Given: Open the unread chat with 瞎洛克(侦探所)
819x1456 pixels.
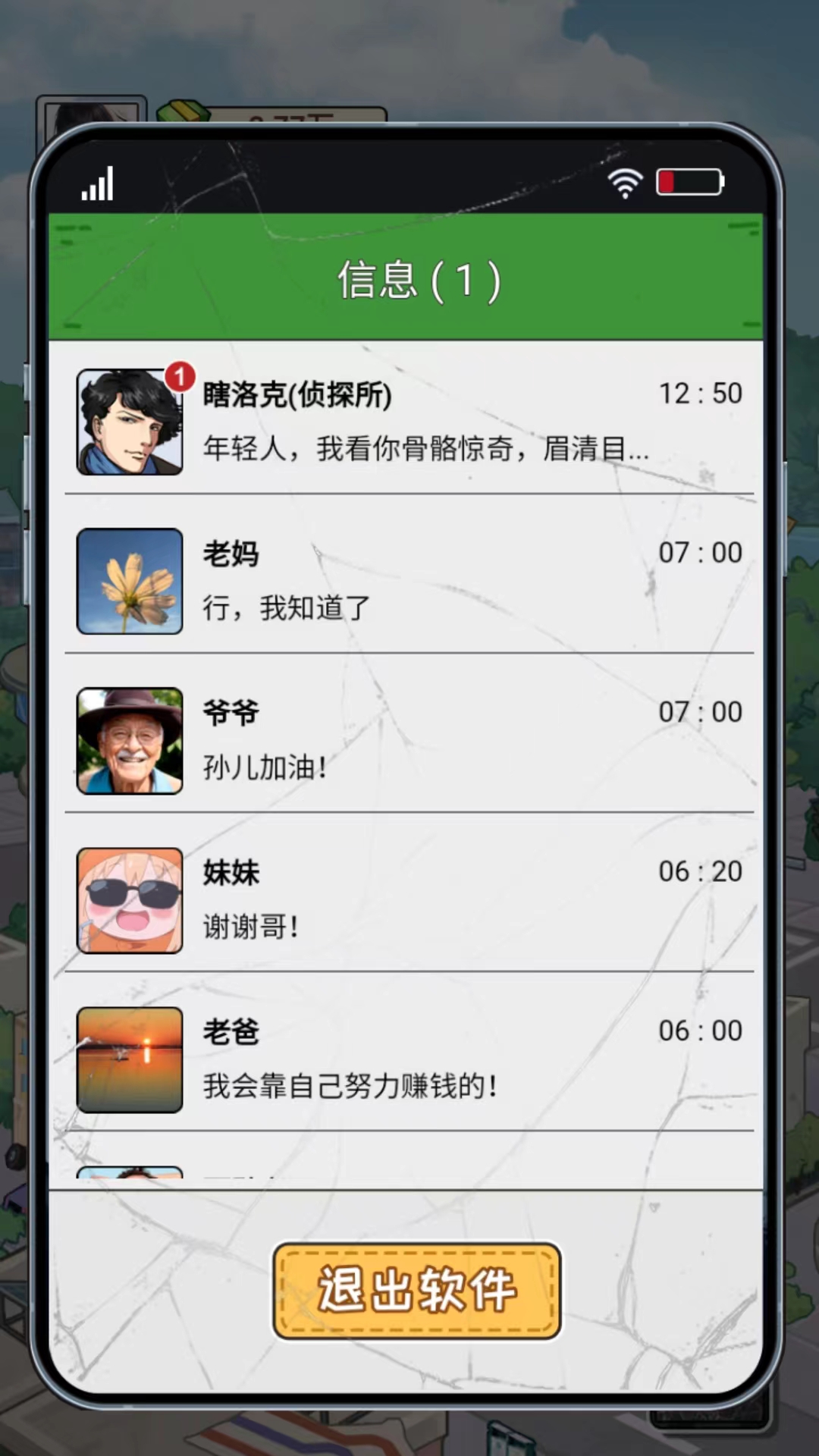Looking at the screenshot, I should pyautogui.click(x=409, y=422).
